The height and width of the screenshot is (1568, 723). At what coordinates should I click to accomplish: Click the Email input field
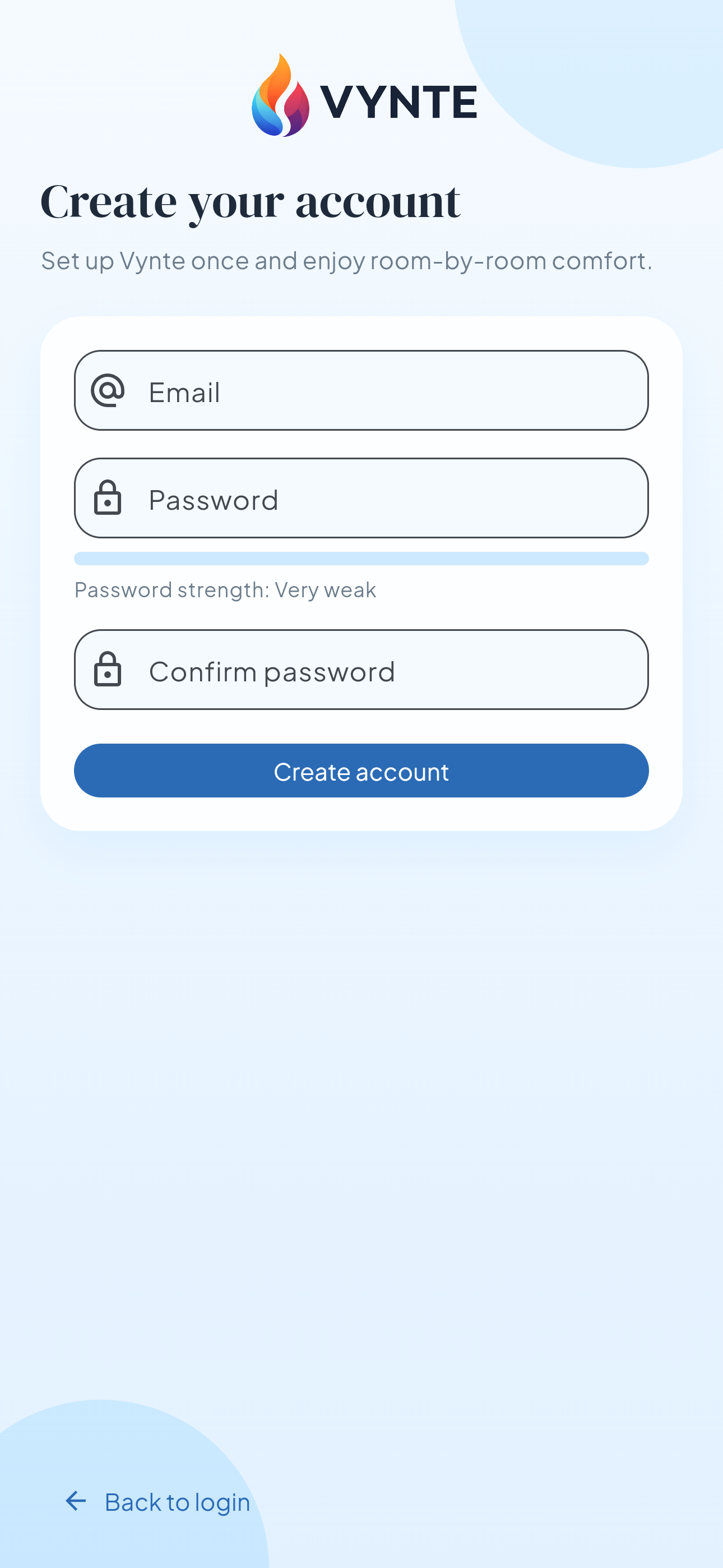[361, 390]
